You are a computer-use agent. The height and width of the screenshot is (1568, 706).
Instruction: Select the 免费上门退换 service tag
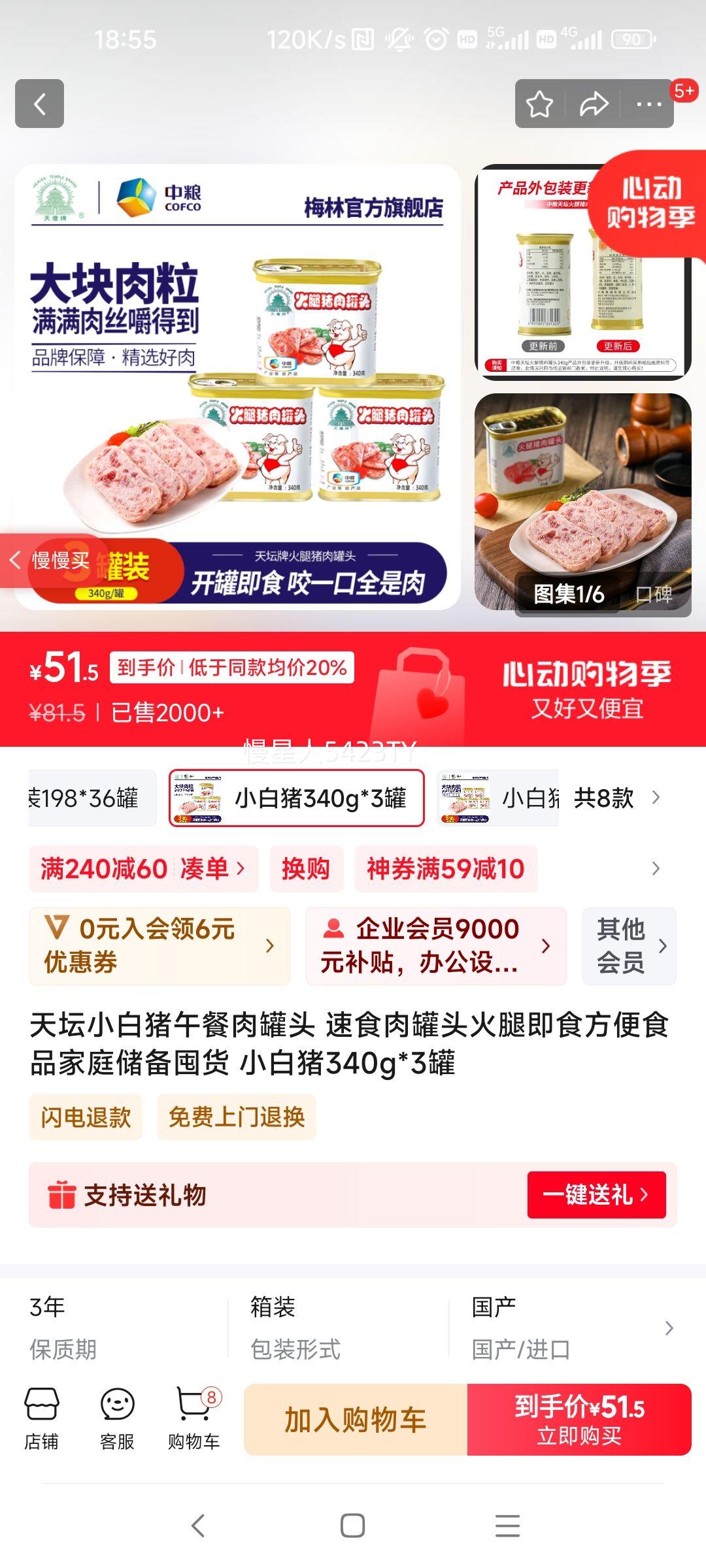pyautogui.click(x=237, y=1119)
